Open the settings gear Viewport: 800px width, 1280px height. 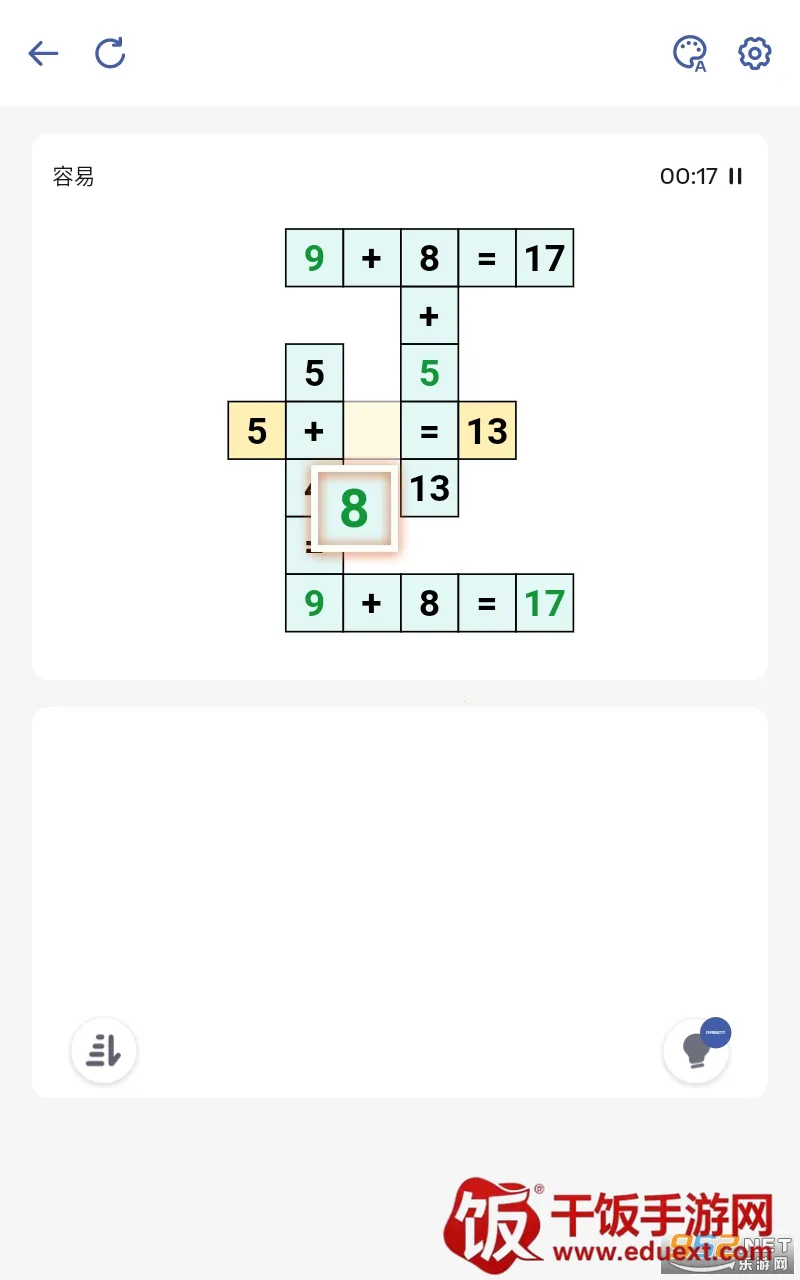[755, 53]
